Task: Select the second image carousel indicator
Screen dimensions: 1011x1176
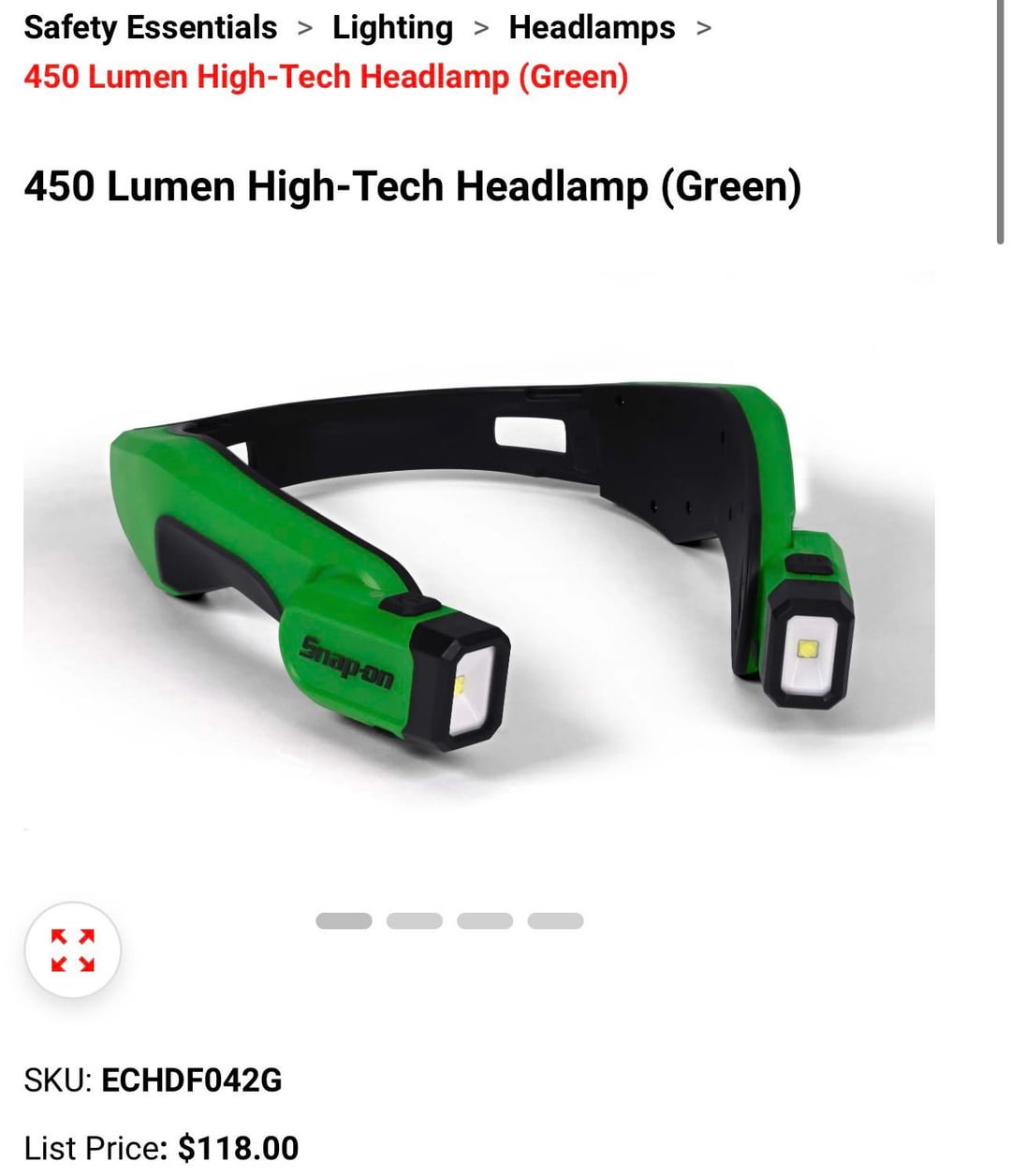Action: pyautogui.click(x=414, y=921)
